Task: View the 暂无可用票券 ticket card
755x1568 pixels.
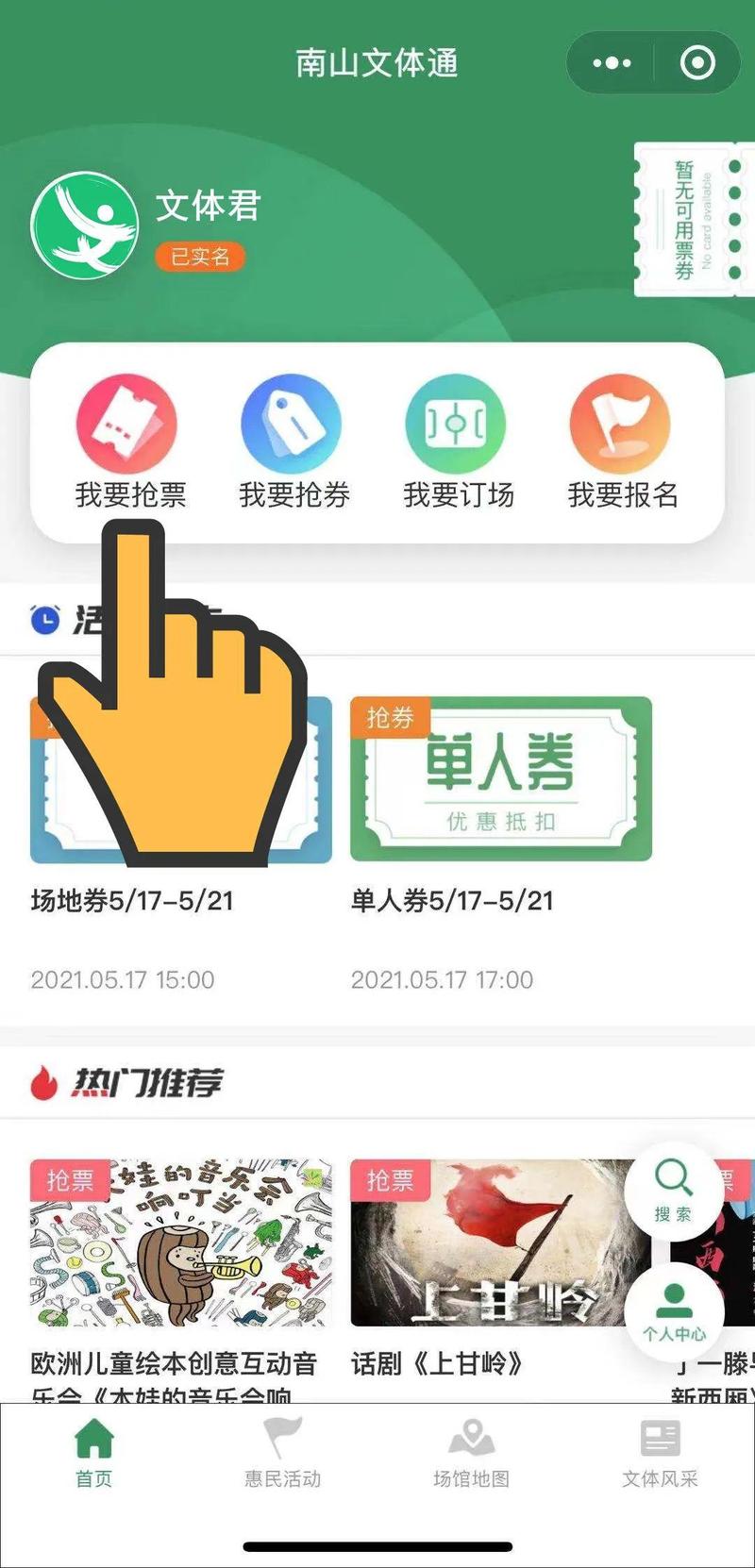Action: [x=695, y=220]
